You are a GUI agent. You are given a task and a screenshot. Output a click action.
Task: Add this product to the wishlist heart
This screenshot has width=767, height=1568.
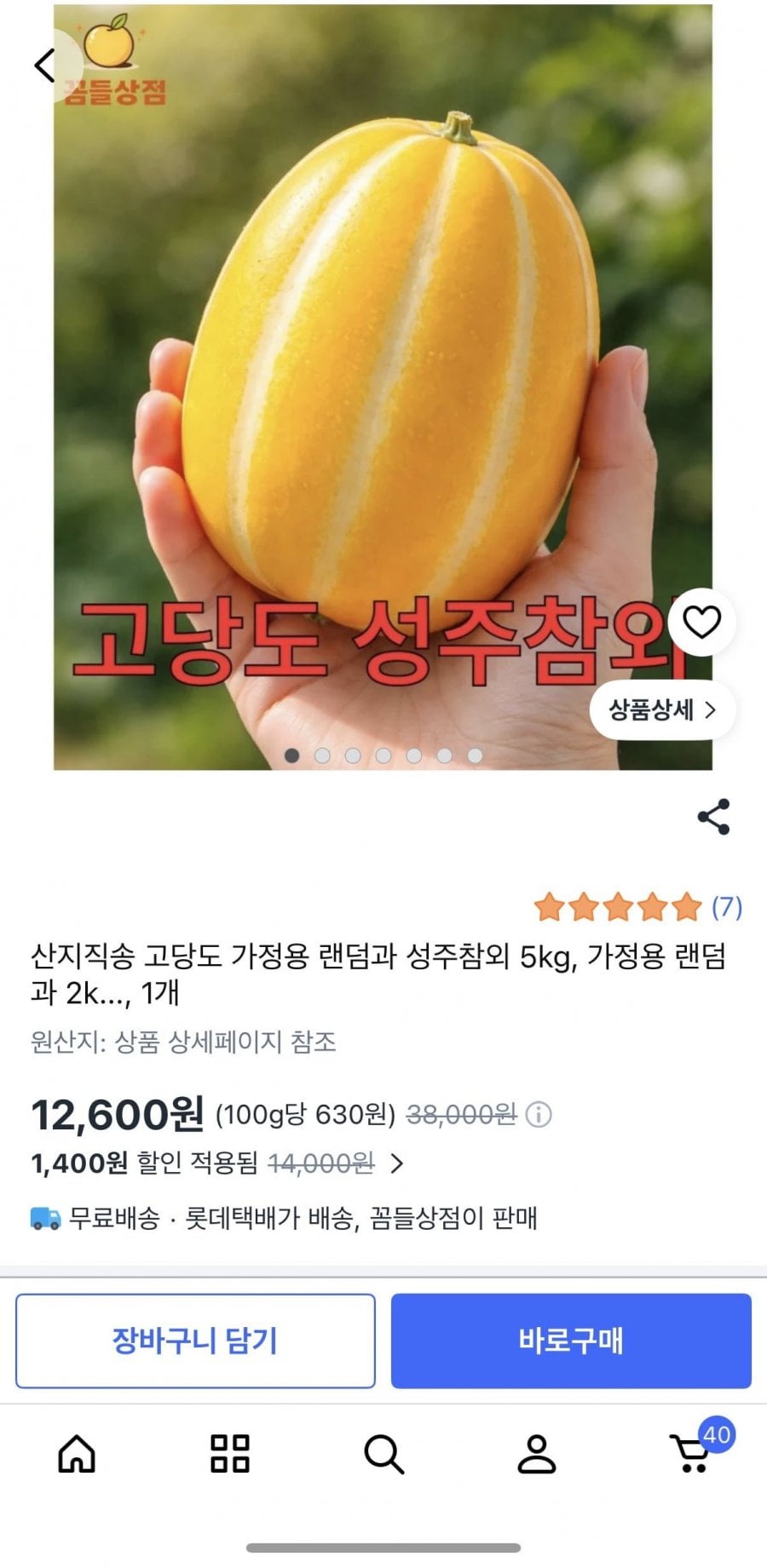(702, 623)
